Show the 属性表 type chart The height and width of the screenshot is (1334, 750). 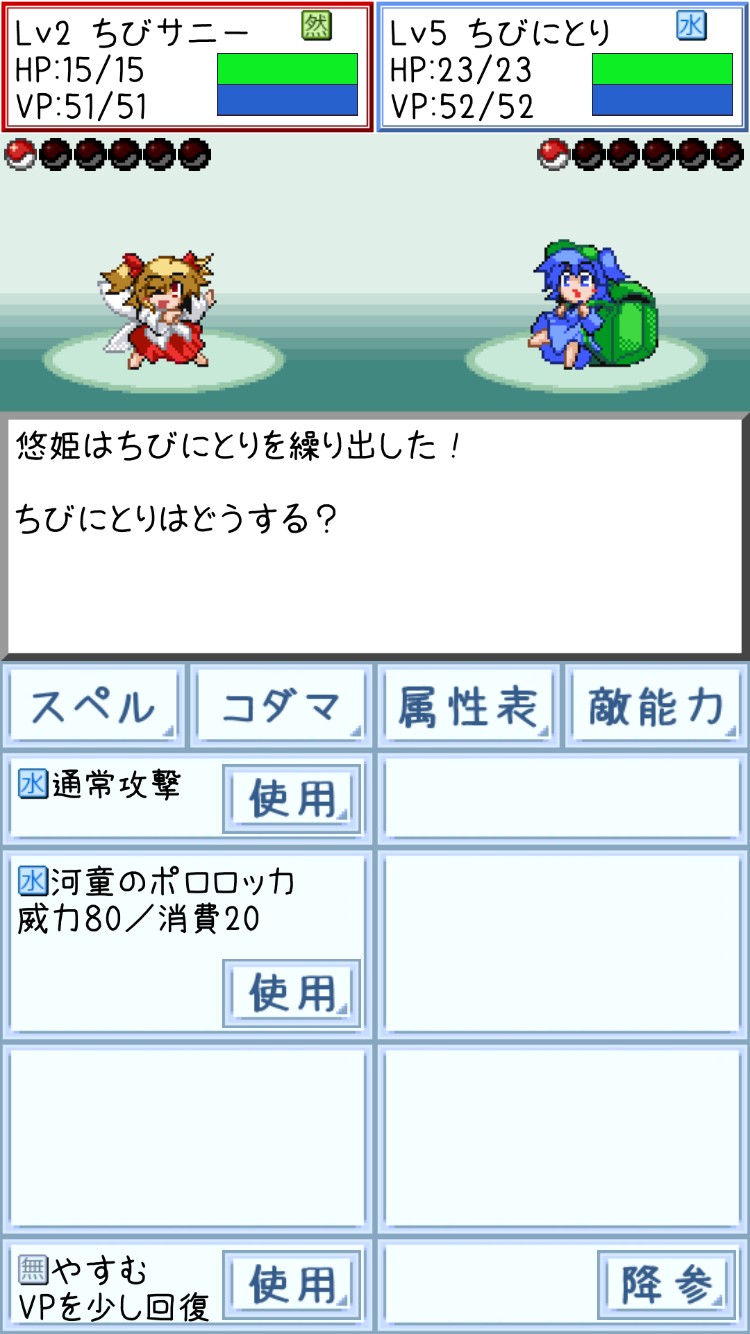[468, 707]
